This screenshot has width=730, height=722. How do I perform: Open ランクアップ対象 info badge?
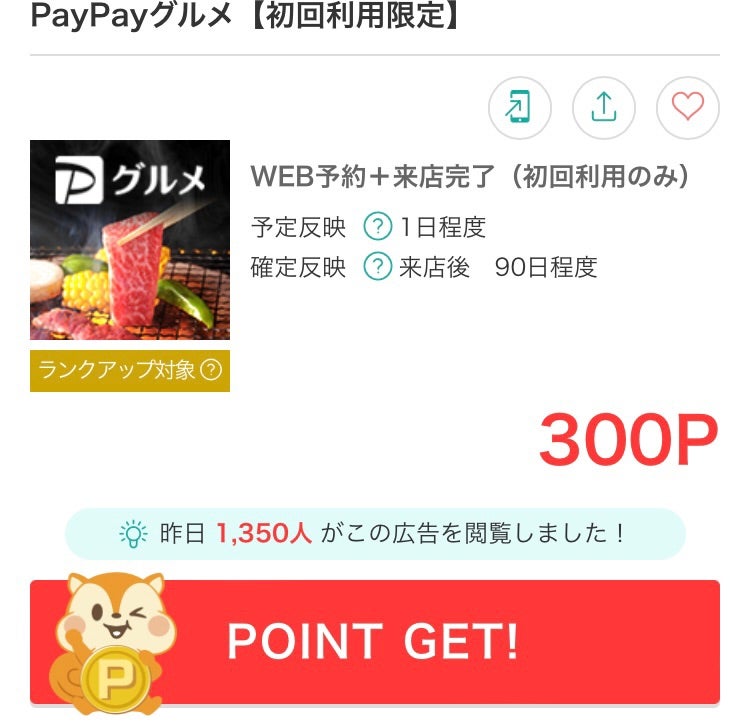[x=130, y=371]
